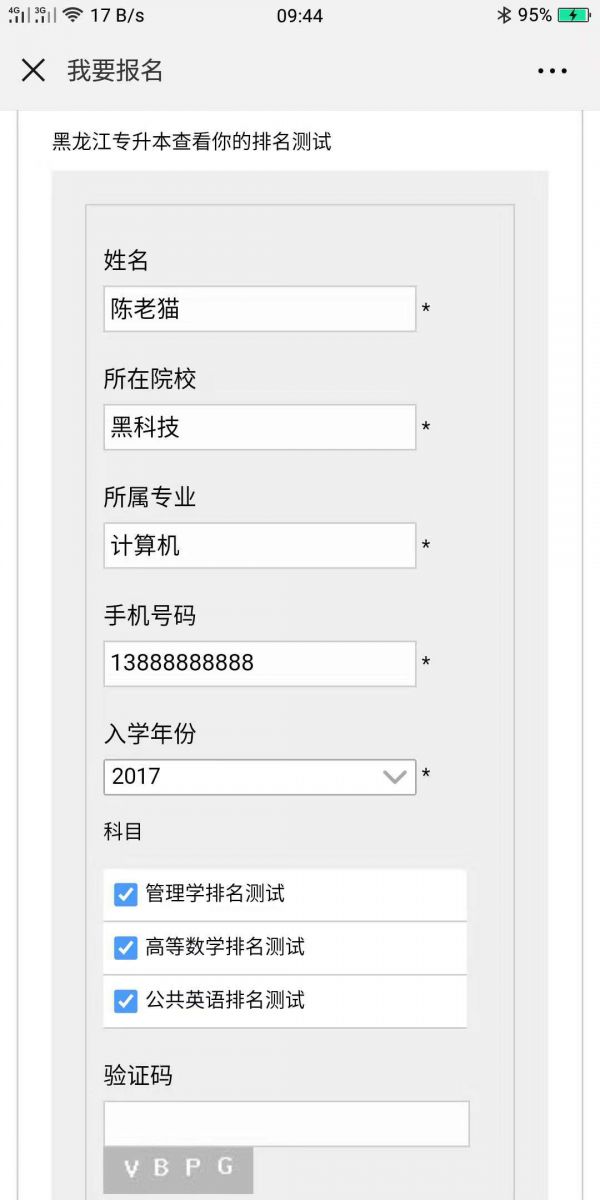Uncheck 公共英语排名测试
The height and width of the screenshot is (1200, 600).
(125, 1000)
